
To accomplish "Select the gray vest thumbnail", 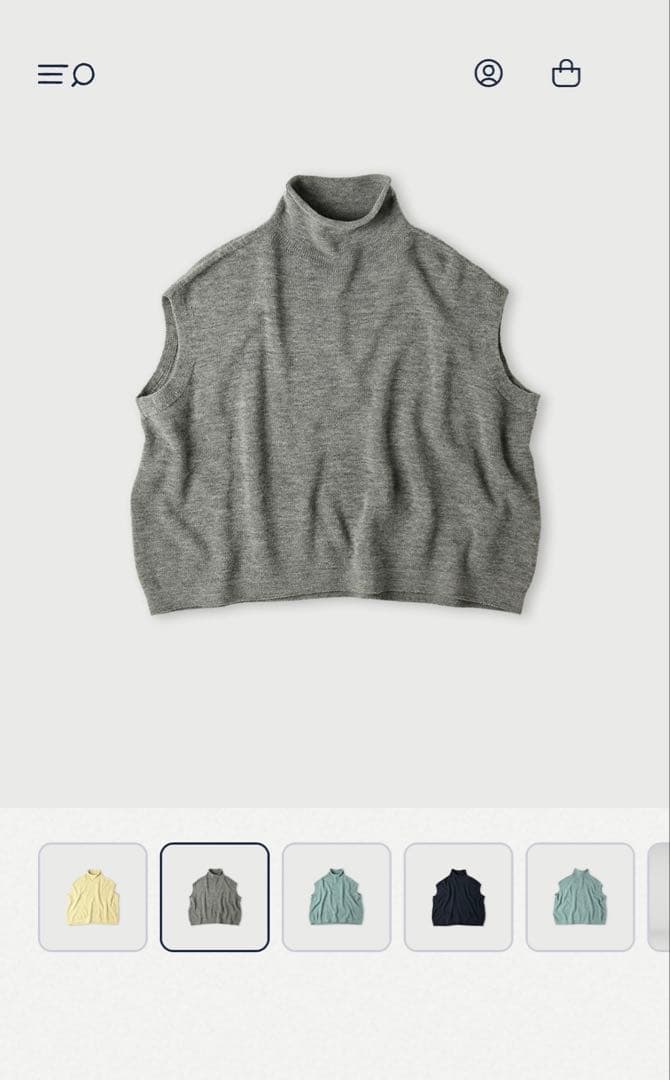I will tap(214, 897).
